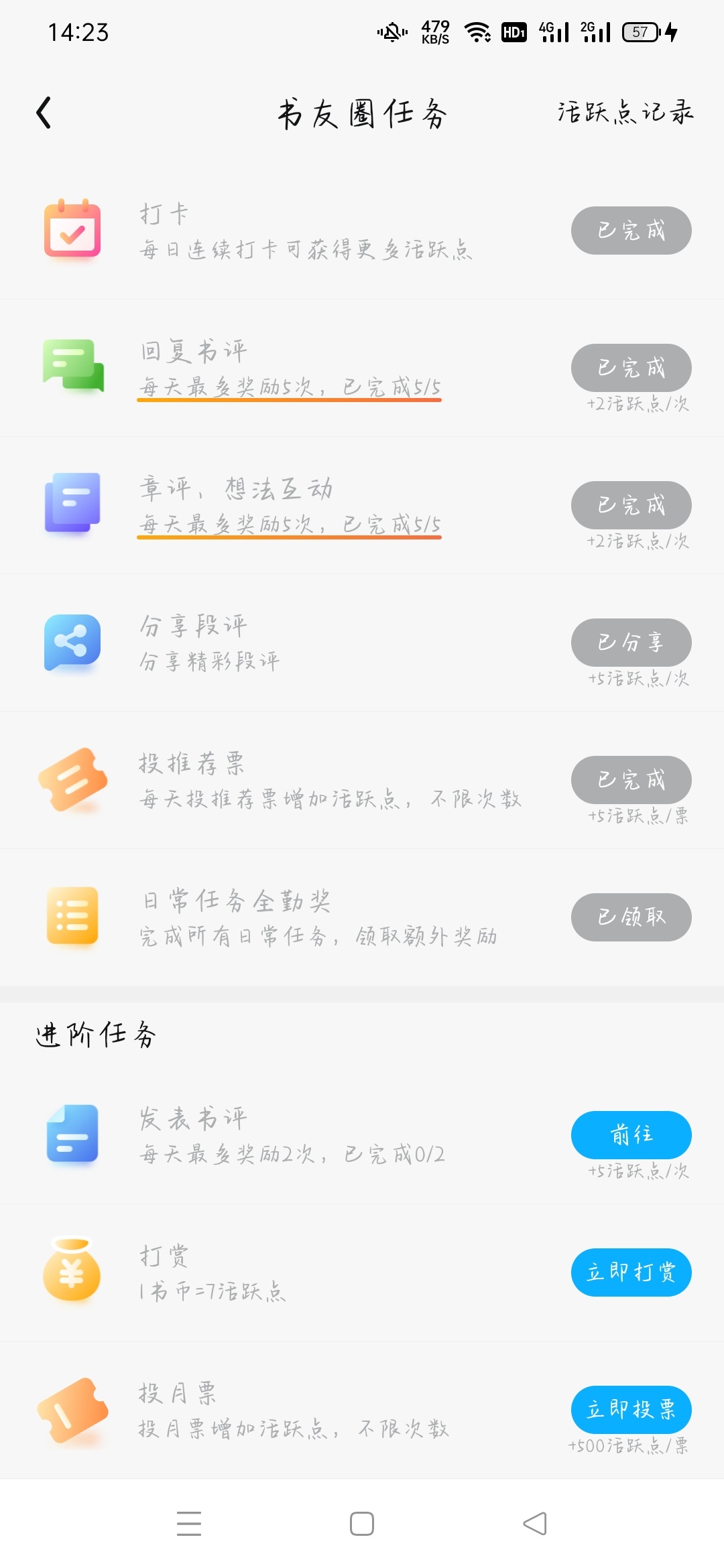This screenshot has height=1568, width=724.
Task: Tap 前往 for the 发表书评 task
Action: point(631,1134)
